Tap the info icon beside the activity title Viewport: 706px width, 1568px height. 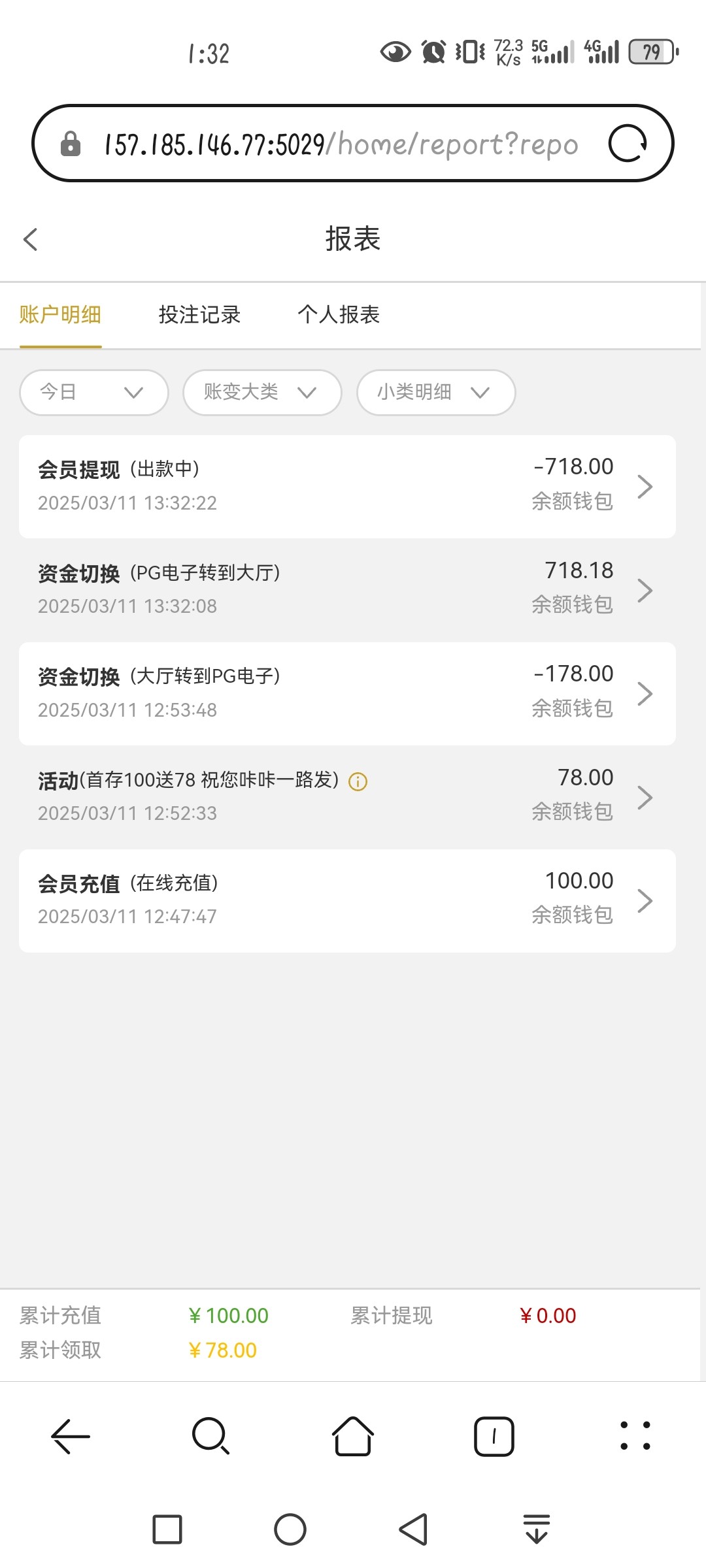coord(358,781)
